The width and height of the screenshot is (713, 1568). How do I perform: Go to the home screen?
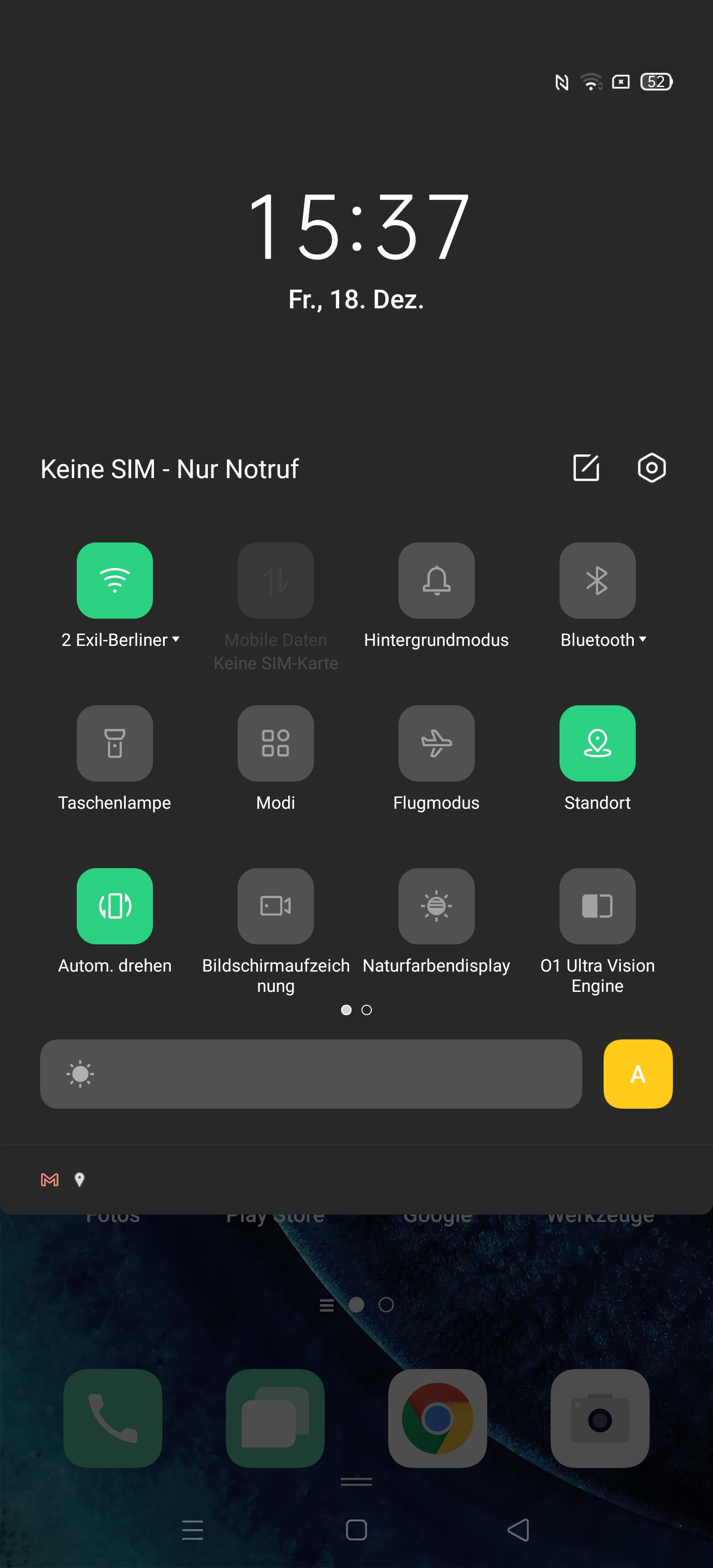[x=356, y=1530]
